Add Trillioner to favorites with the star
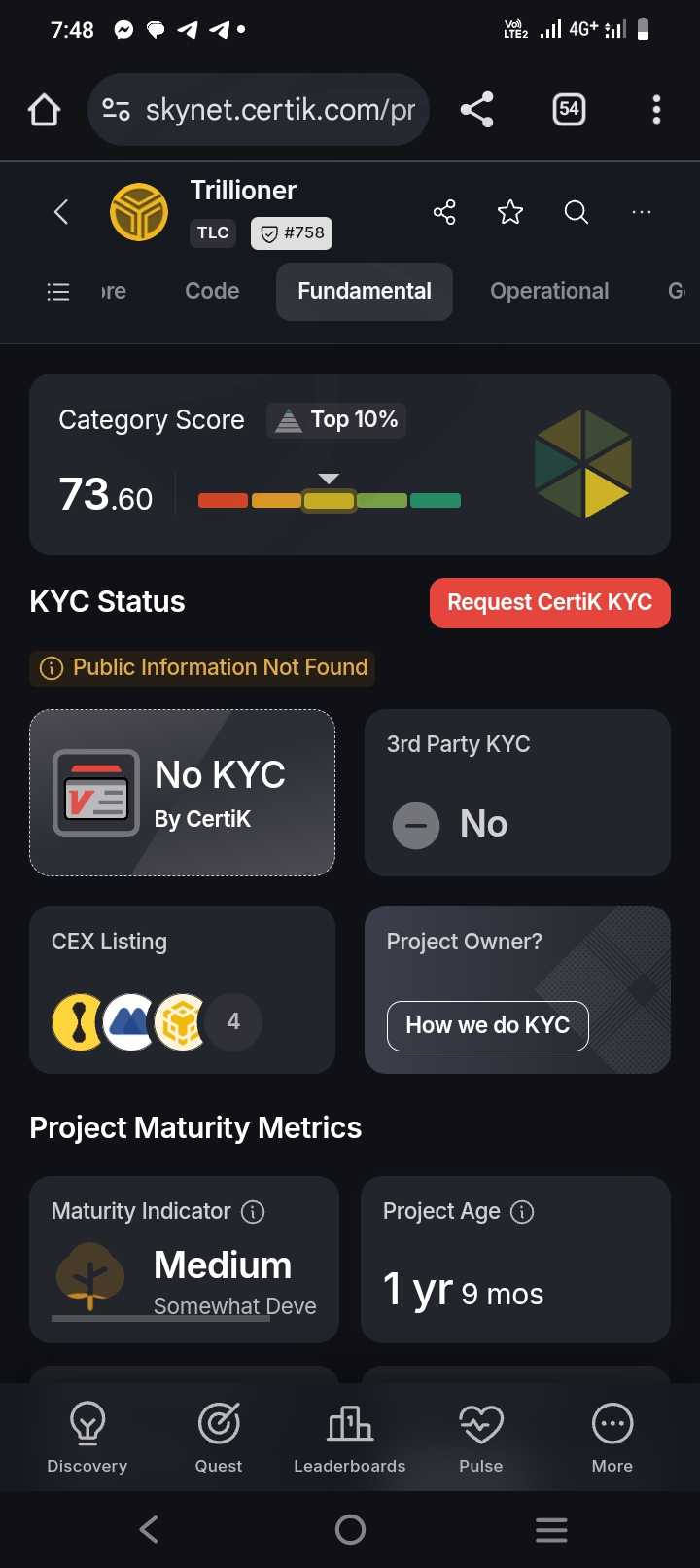The image size is (700, 1568). [510, 212]
